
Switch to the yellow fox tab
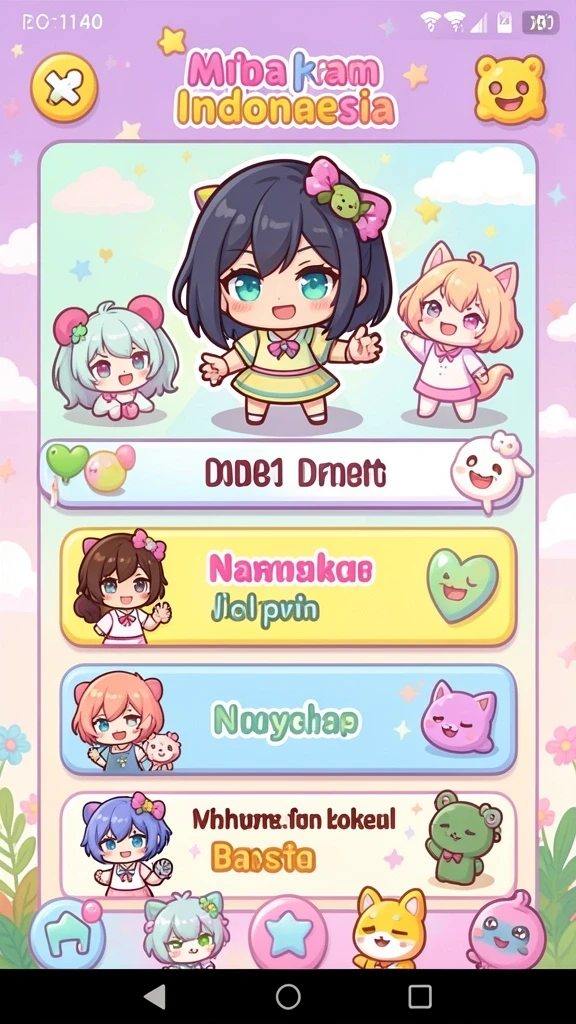pyautogui.click(x=389, y=929)
